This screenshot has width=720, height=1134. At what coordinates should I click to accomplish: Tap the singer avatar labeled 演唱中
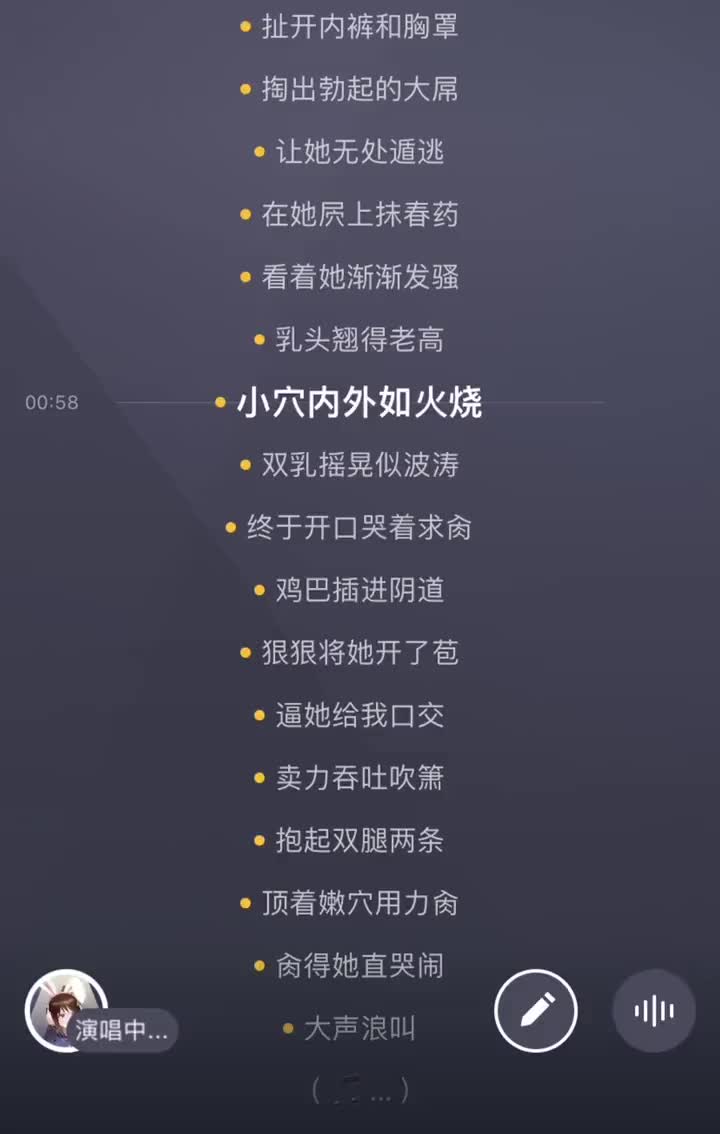click(x=66, y=1010)
